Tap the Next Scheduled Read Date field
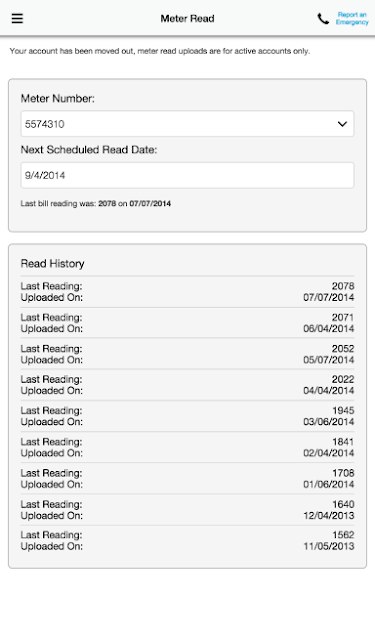Viewport: 375px width, 640px height. [187, 175]
